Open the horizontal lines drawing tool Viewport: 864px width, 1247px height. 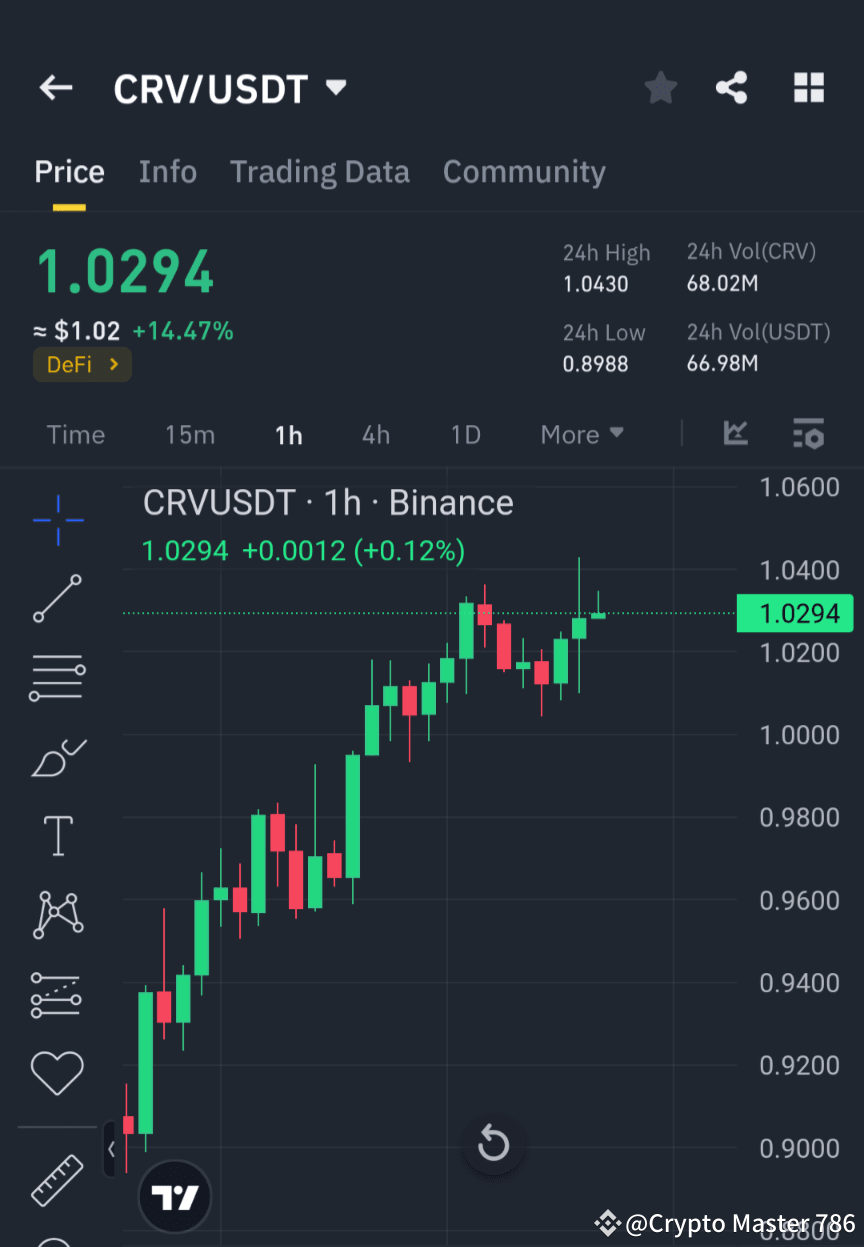pyautogui.click(x=57, y=677)
